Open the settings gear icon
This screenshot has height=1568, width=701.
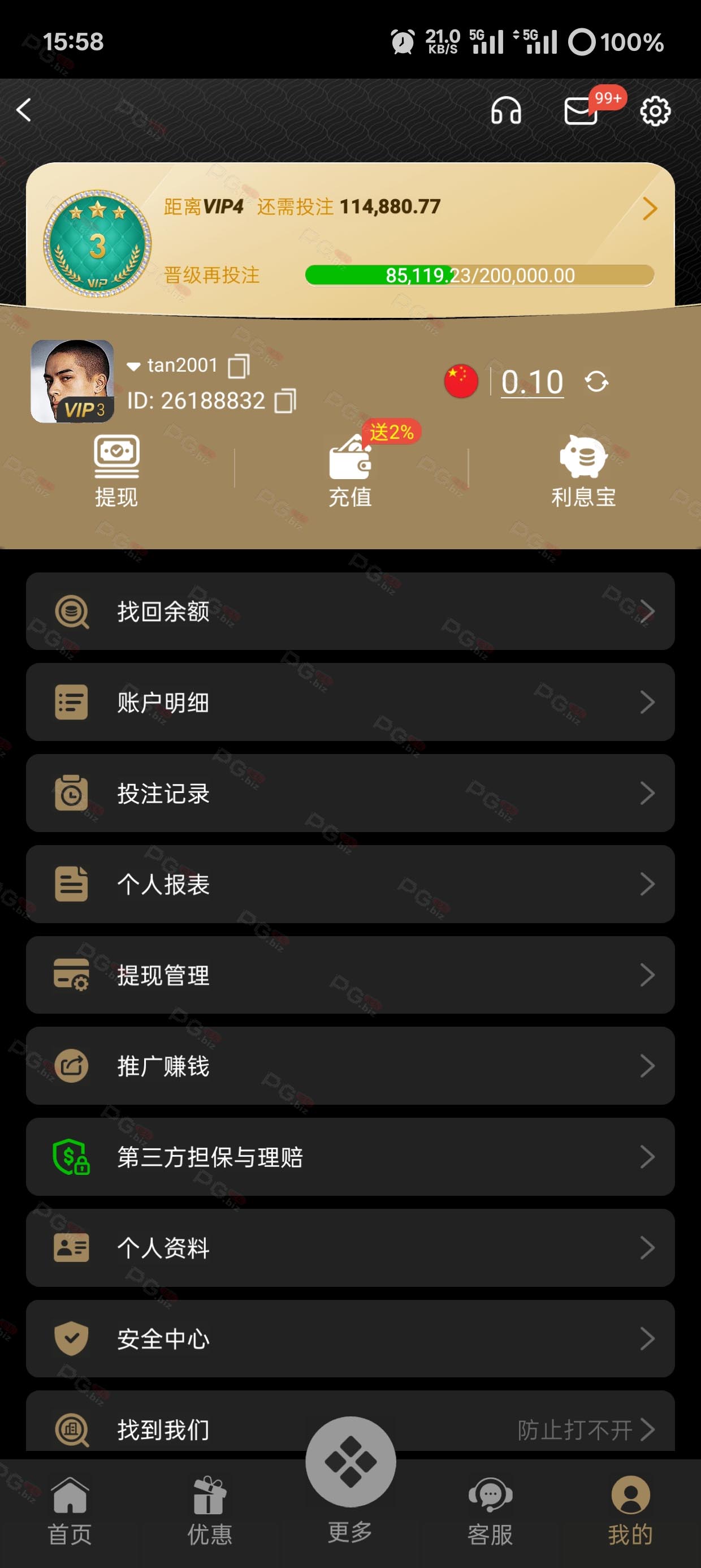655,111
